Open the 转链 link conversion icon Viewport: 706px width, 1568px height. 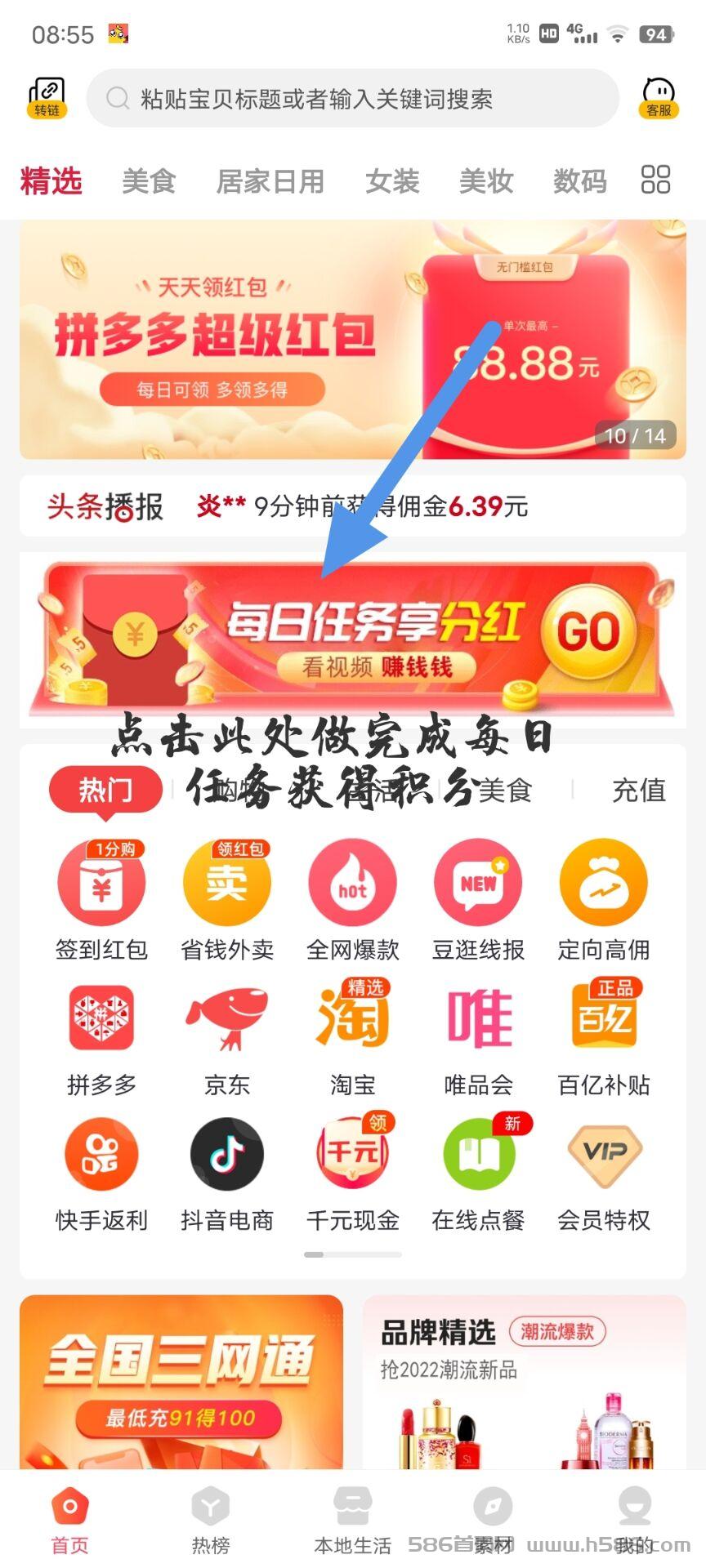tap(47, 98)
